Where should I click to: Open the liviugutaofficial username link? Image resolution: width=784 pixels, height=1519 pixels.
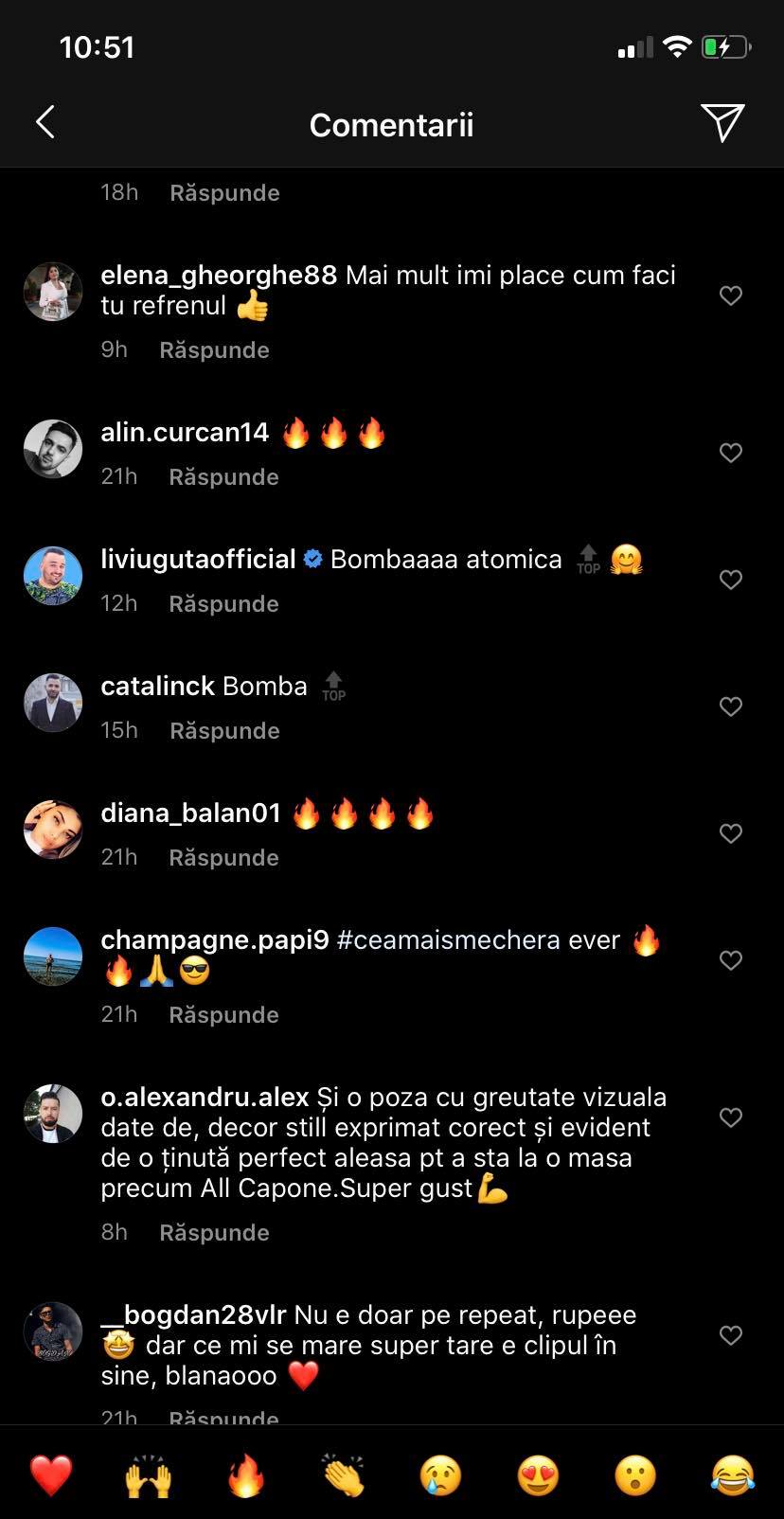coord(198,559)
